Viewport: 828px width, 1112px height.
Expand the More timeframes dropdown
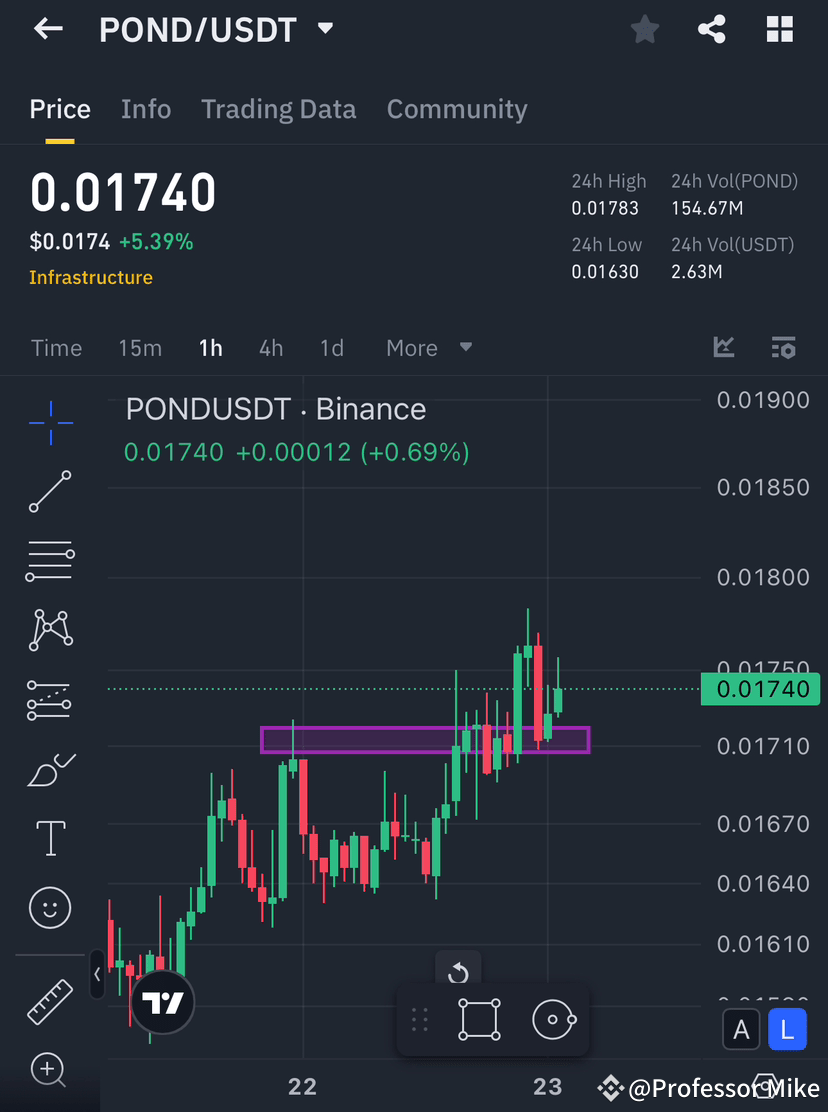pos(428,348)
